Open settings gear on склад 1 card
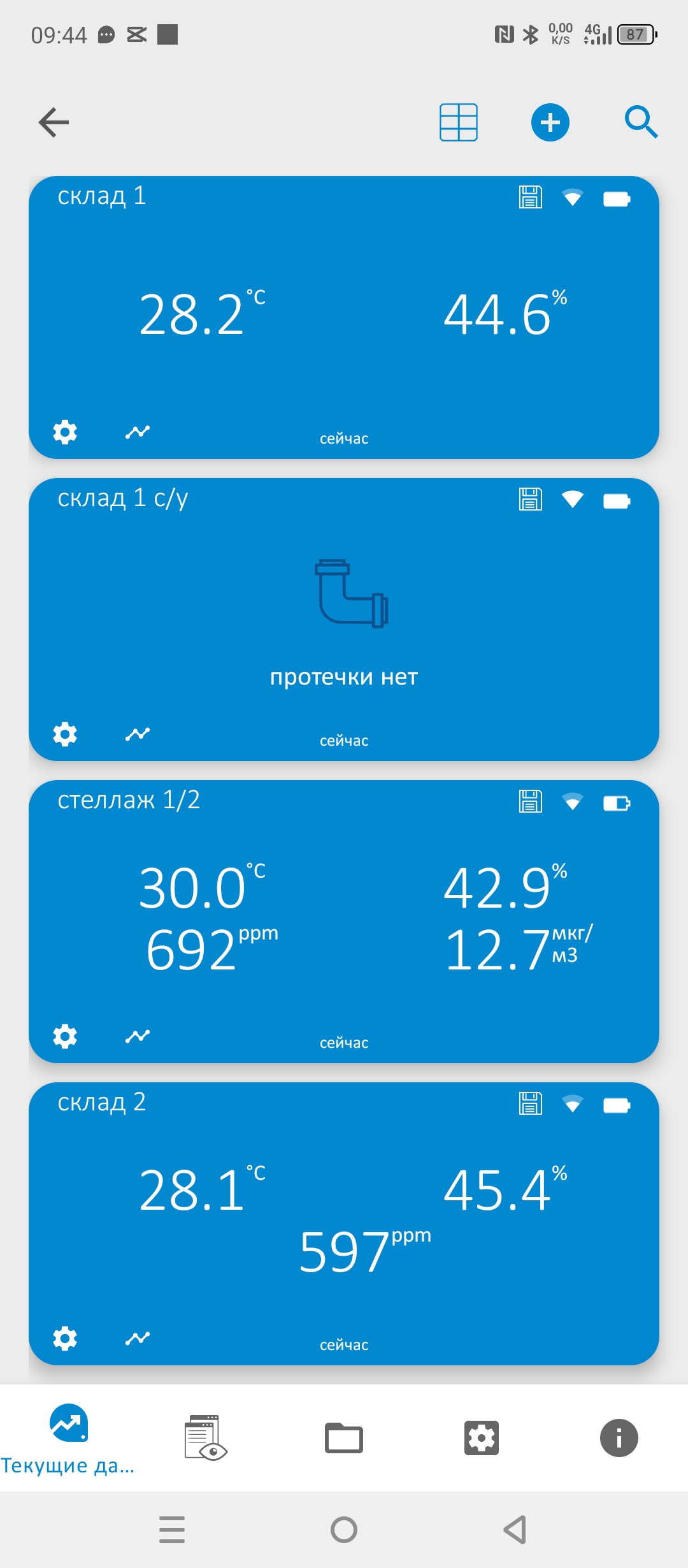 click(x=65, y=432)
